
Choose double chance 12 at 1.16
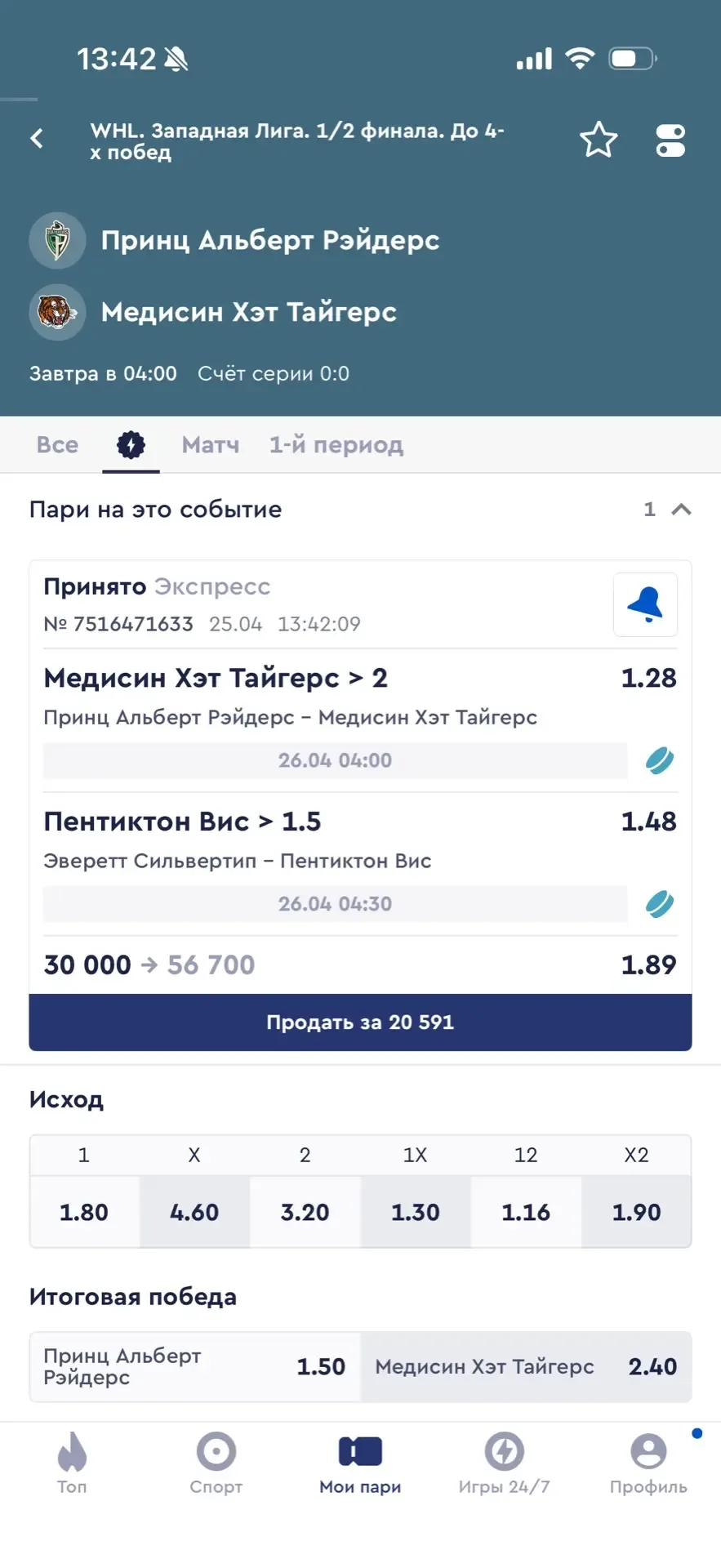point(526,1212)
